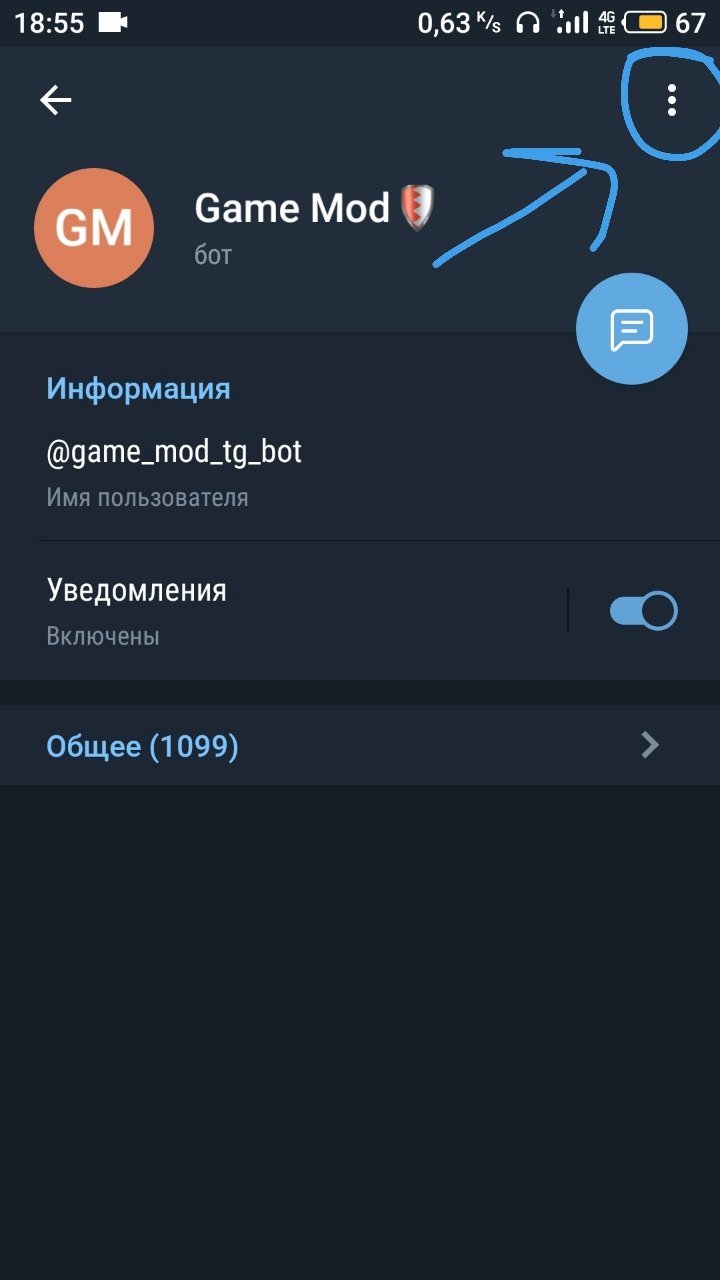This screenshot has height=1280, width=720.
Task: Open chat via the message floating button
Action: click(x=632, y=329)
